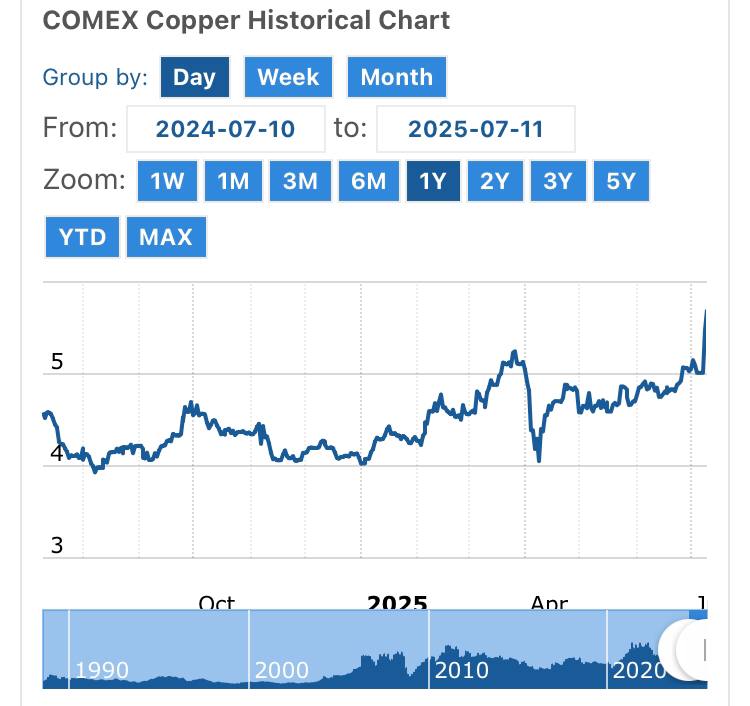Choose the 1Y zoom range
This screenshot has width=750, height=706.
click(433, 181)
